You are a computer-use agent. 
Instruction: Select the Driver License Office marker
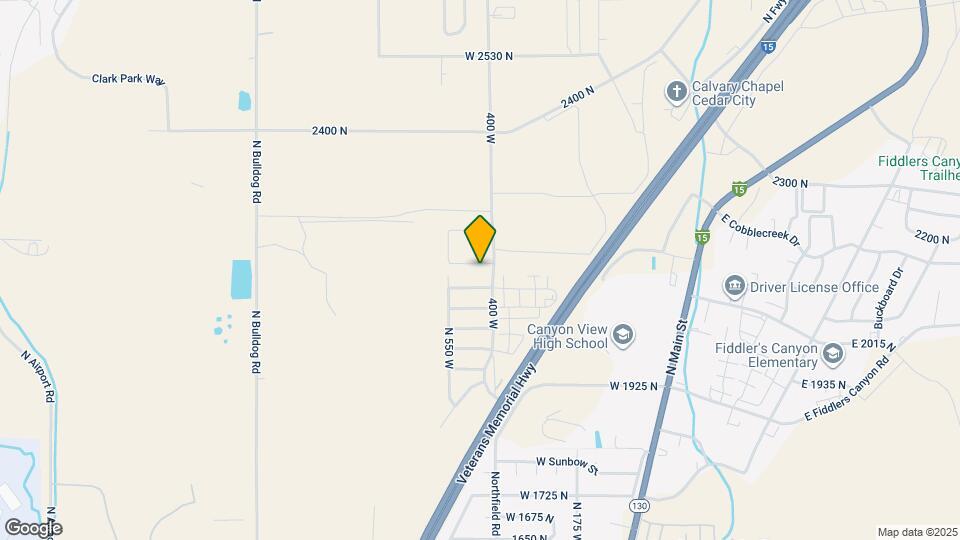pos(735,288)
